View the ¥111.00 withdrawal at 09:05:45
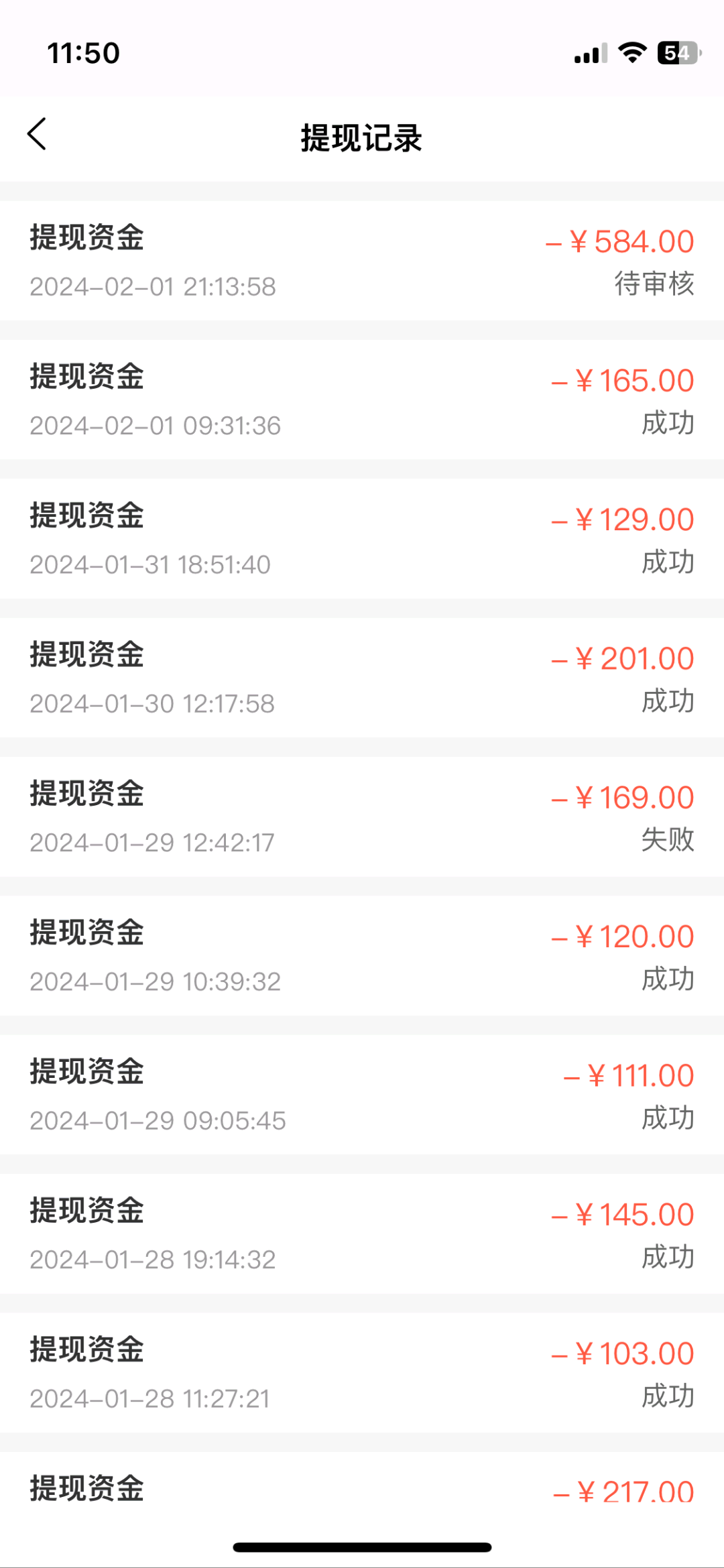The image size is (724, 1568). click(x=362, y=1095)
